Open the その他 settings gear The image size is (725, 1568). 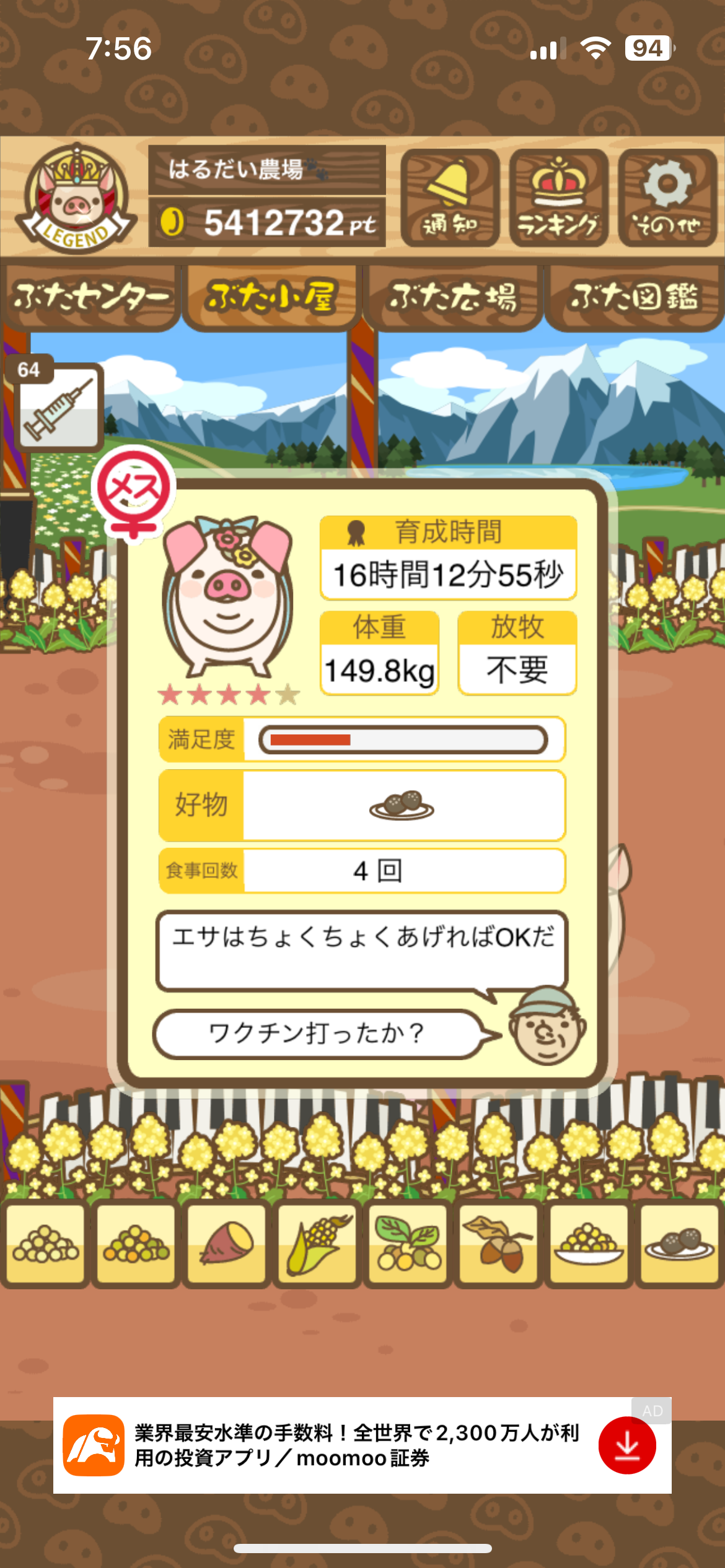point(667,198)
